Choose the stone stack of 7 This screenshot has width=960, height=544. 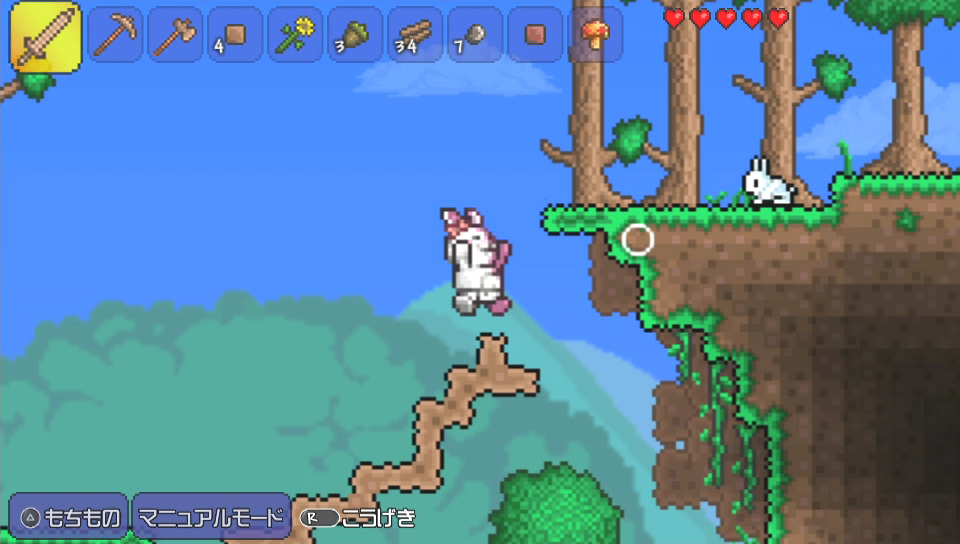(x=475, y=35)
